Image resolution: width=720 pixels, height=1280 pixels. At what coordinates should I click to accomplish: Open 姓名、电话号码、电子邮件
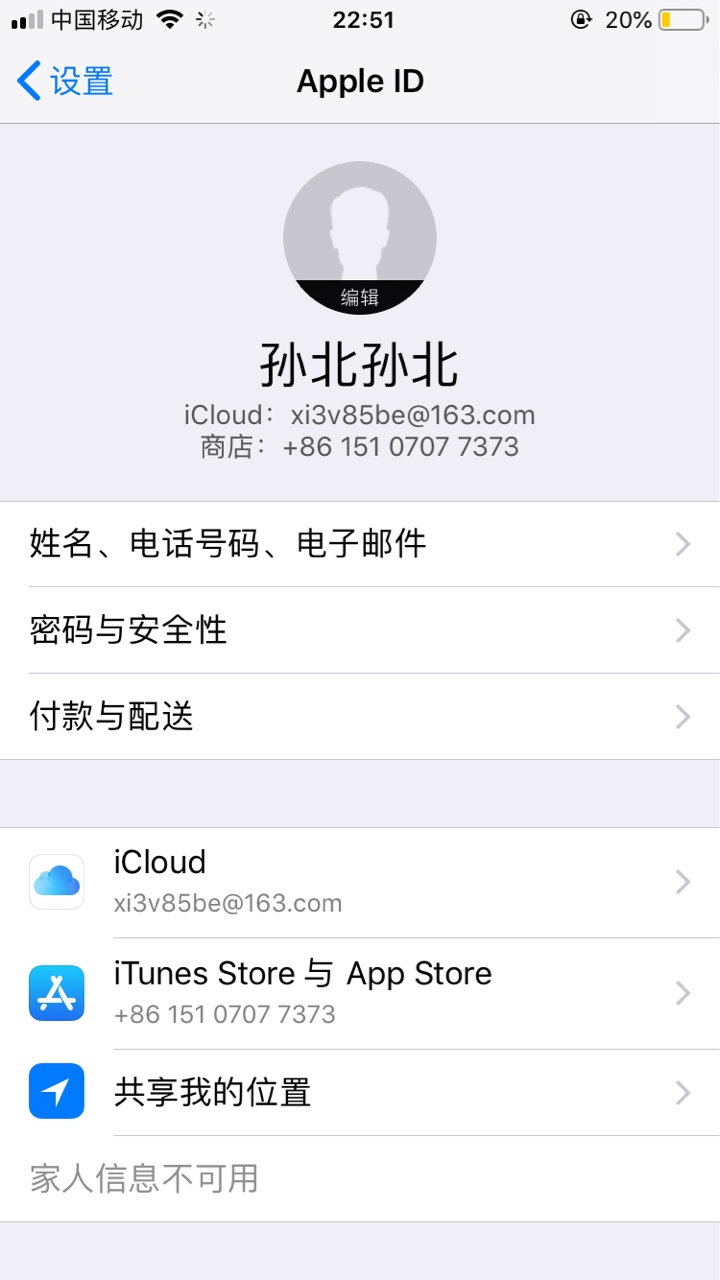tap(360, 544)
